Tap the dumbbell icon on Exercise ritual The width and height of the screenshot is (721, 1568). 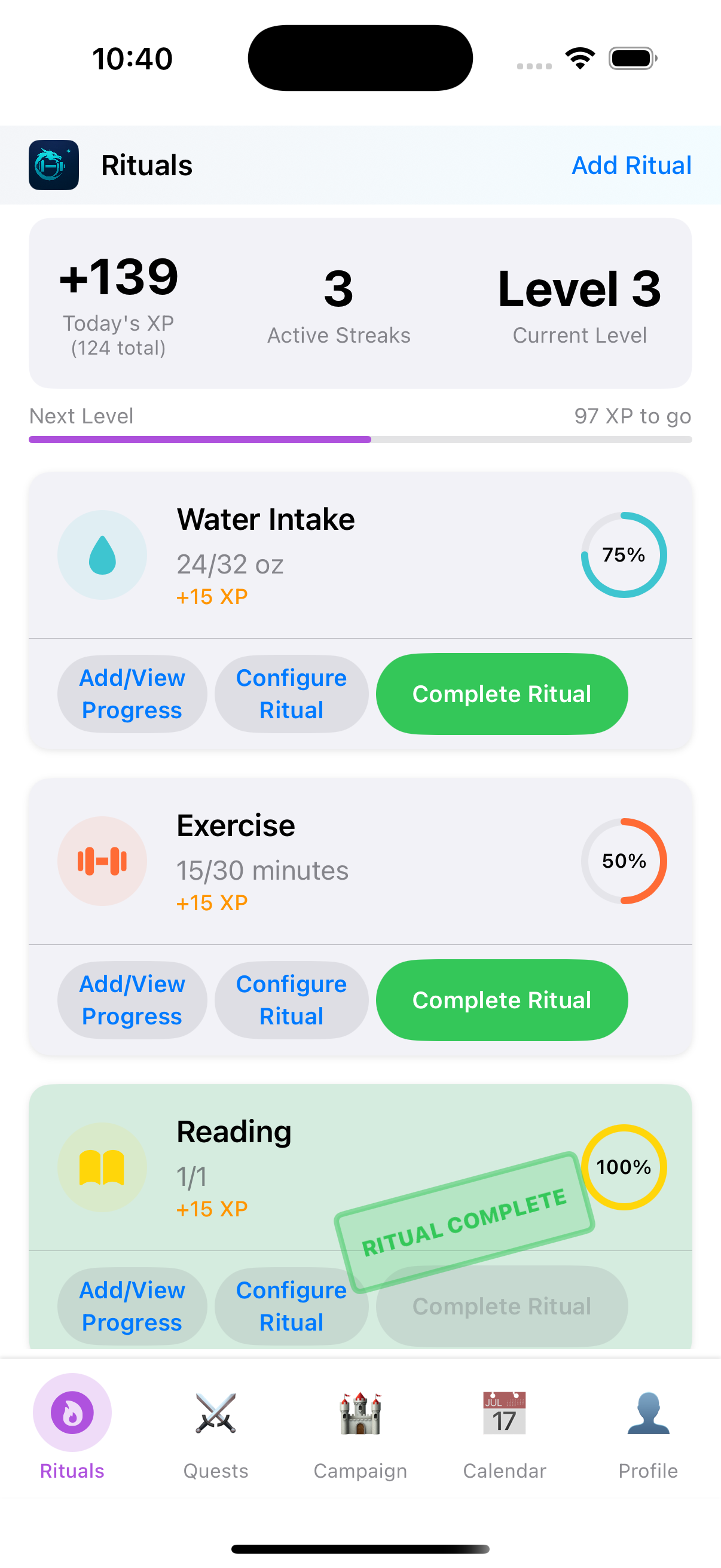pos(102,861)
